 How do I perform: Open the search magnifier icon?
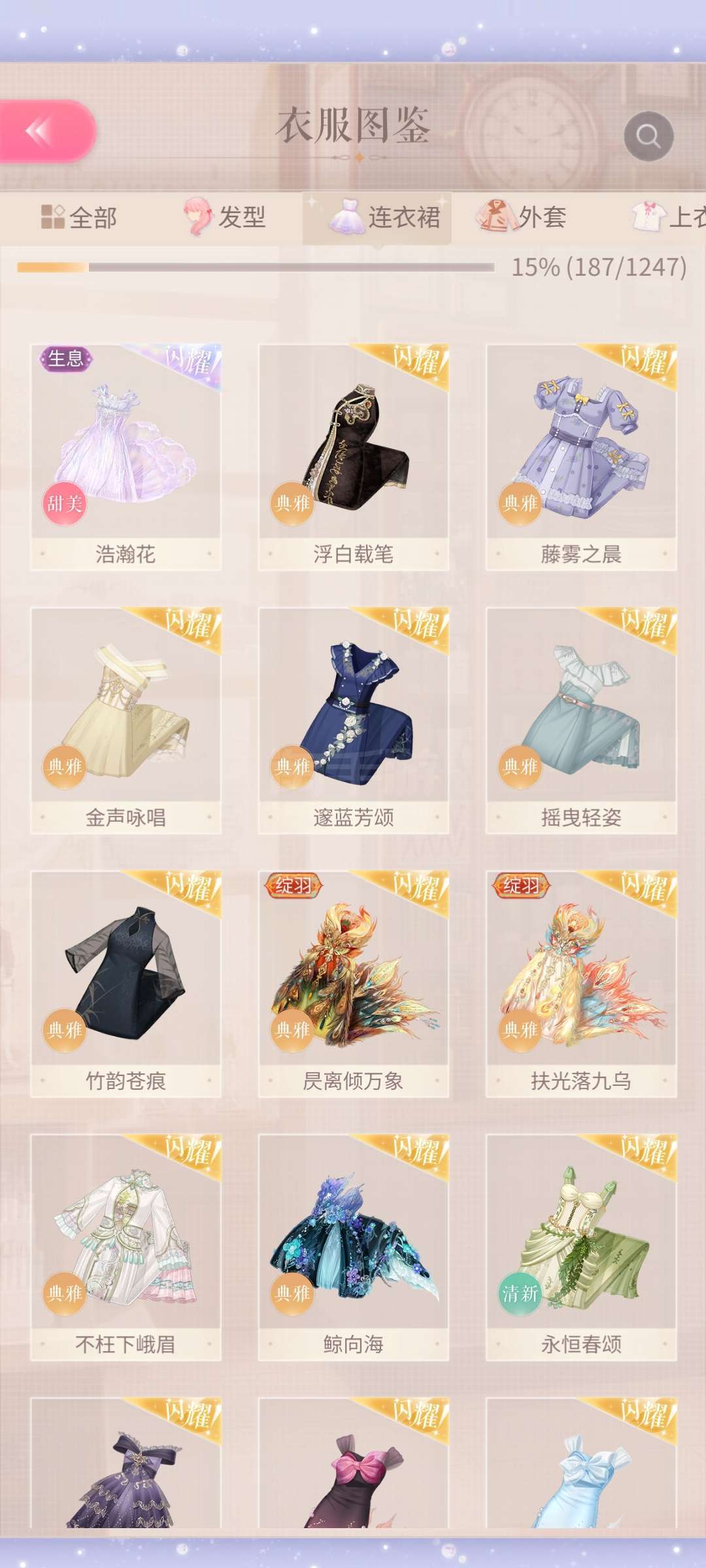pos(648,137)
